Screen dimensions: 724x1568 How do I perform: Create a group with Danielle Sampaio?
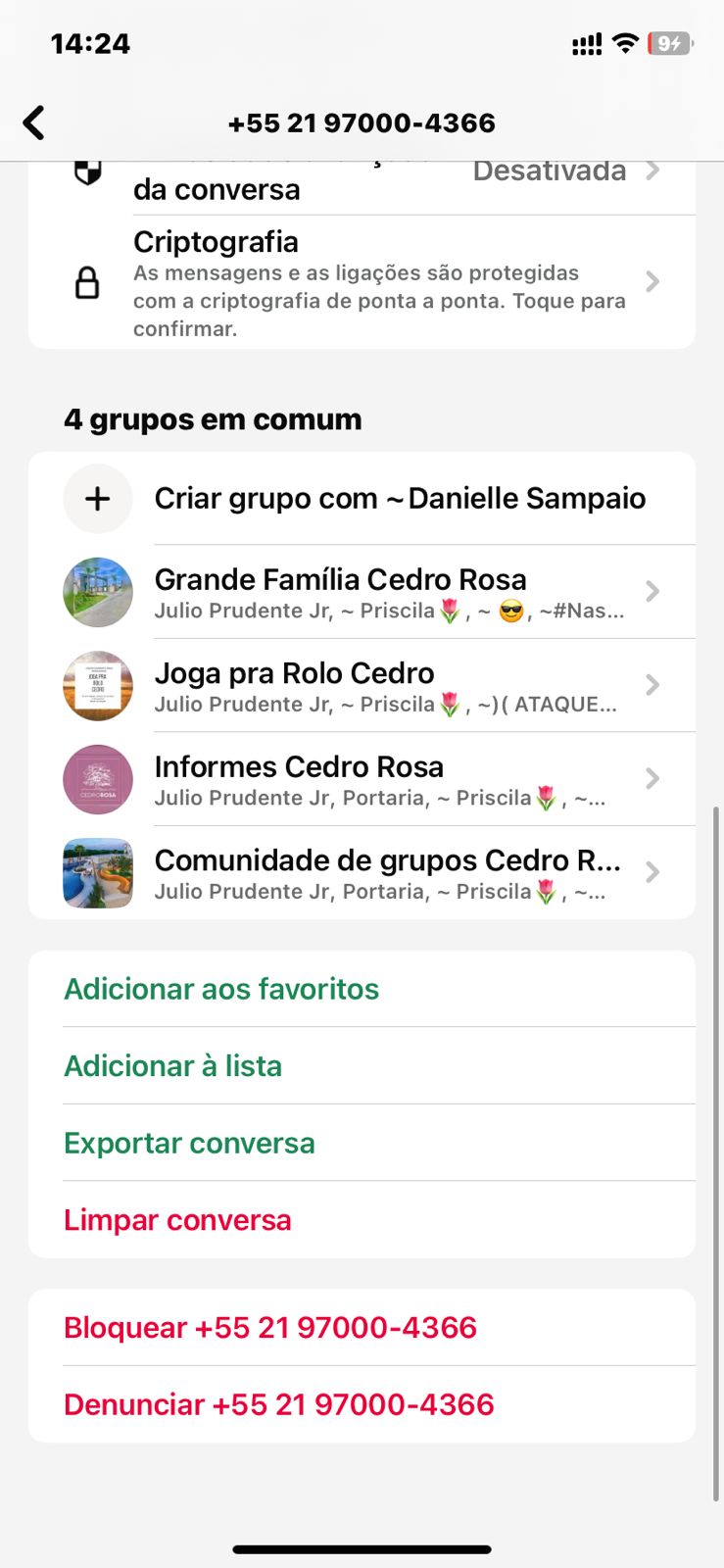point(400,499)
